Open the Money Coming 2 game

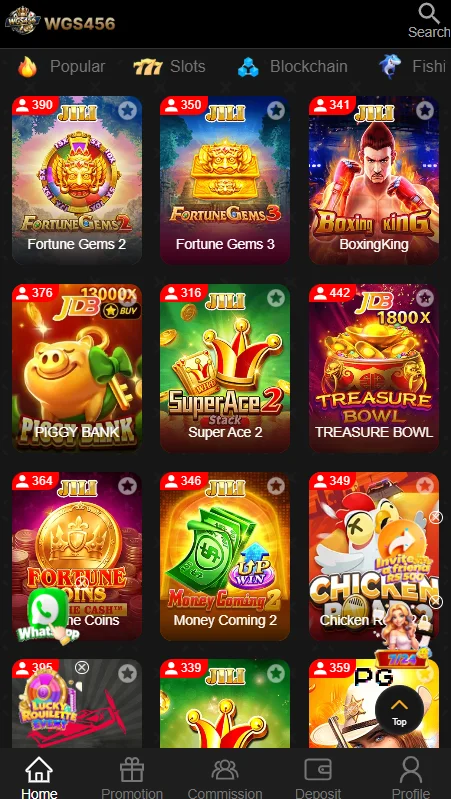coord(225,556)
